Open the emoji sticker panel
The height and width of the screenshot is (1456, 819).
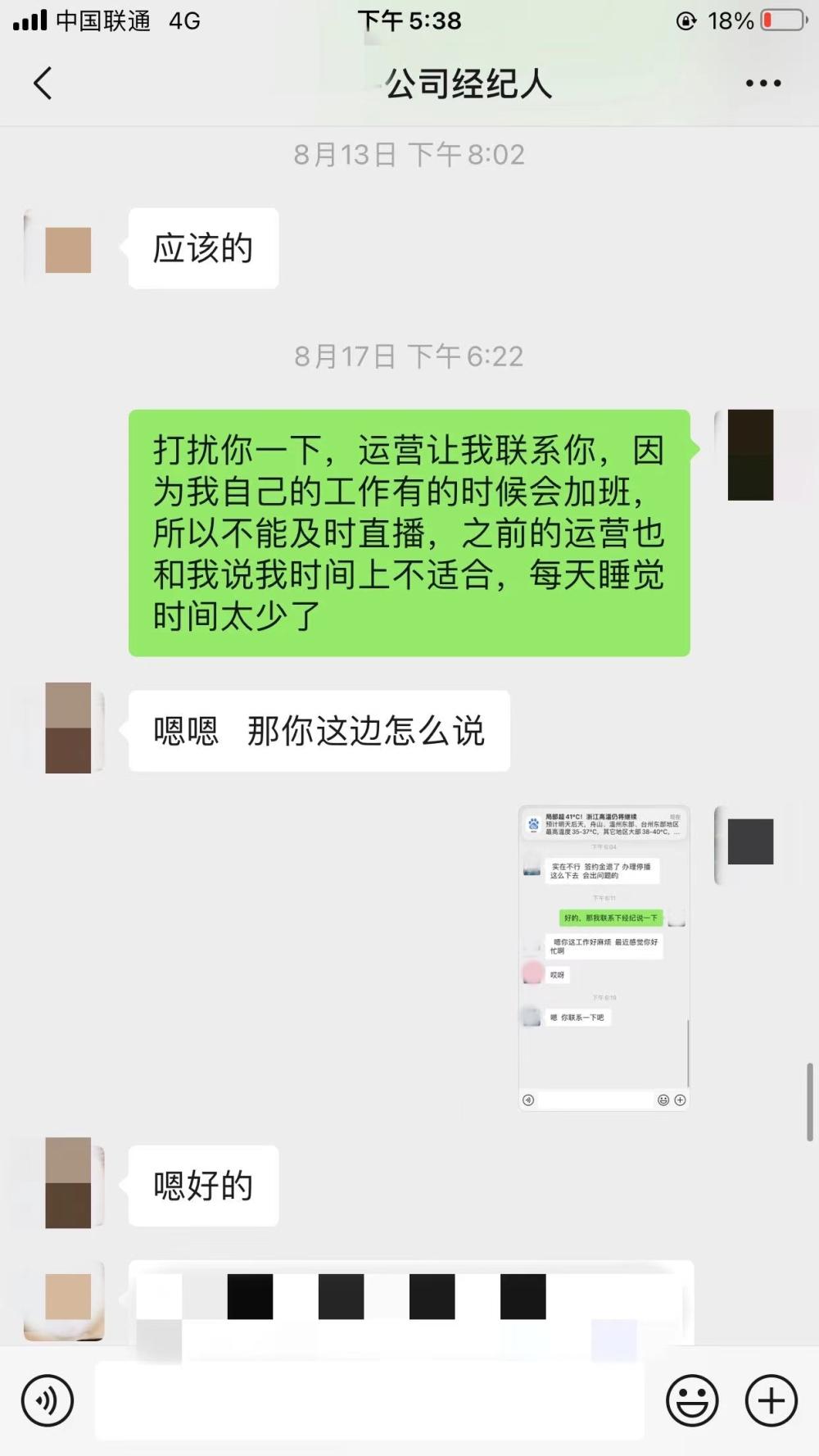[692, 1400]
